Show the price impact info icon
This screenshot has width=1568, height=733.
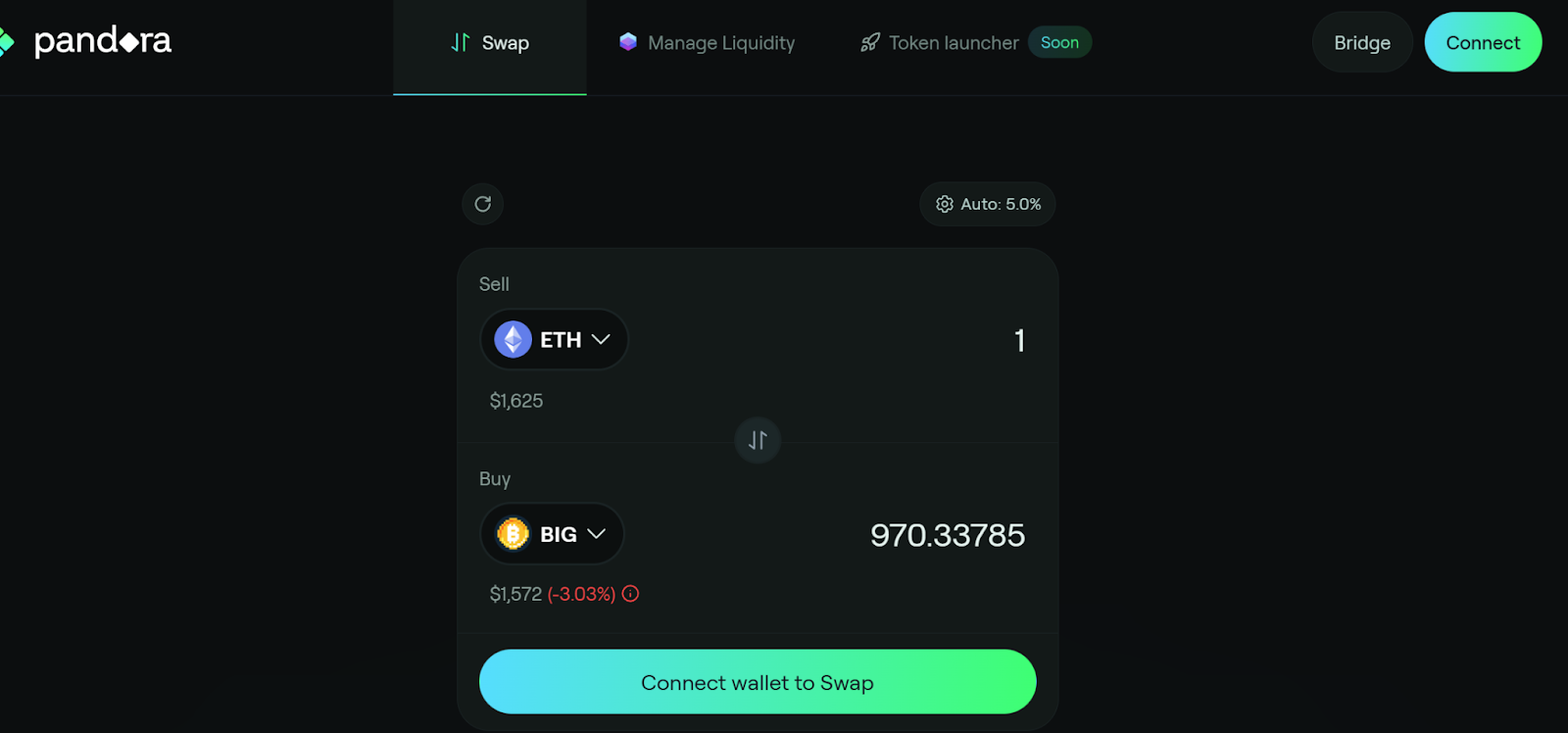(x=631, y=594)
